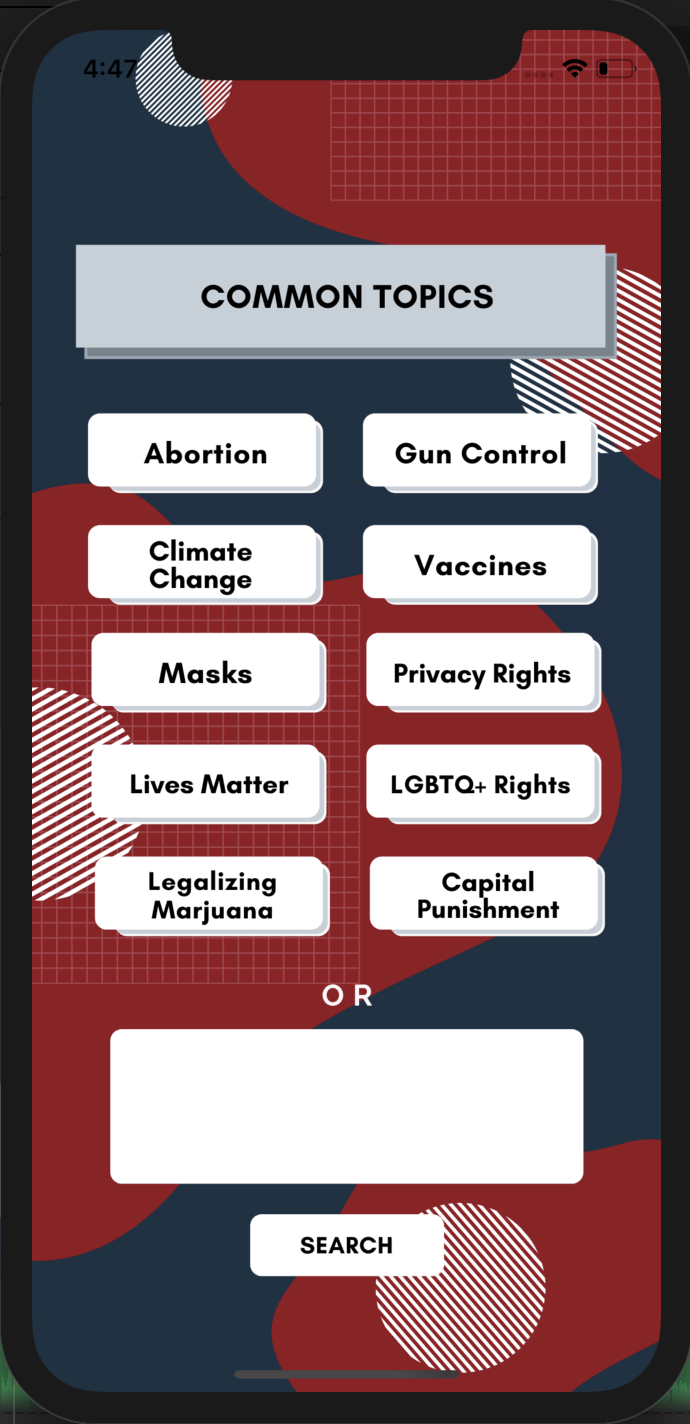The height and width of the screenshot is (1424, 690).
Task: Pick the Vaccines topic
Action: pos(480,565)
